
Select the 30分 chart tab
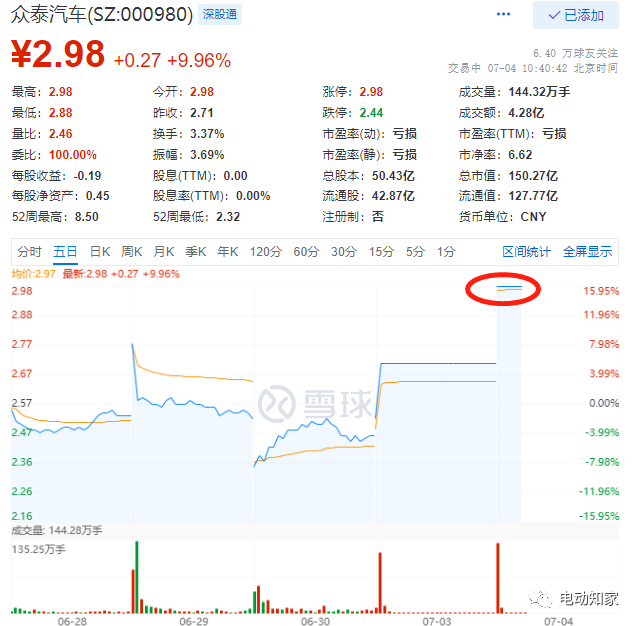[343, 252]
